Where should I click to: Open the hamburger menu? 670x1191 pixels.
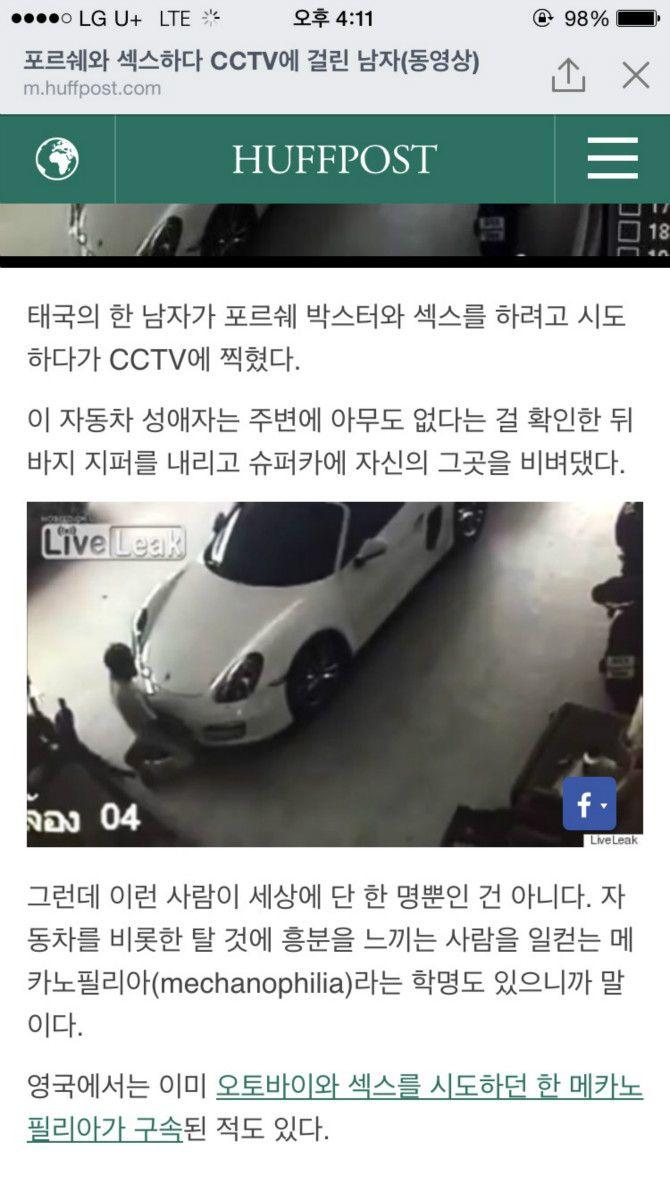[612, 159]
